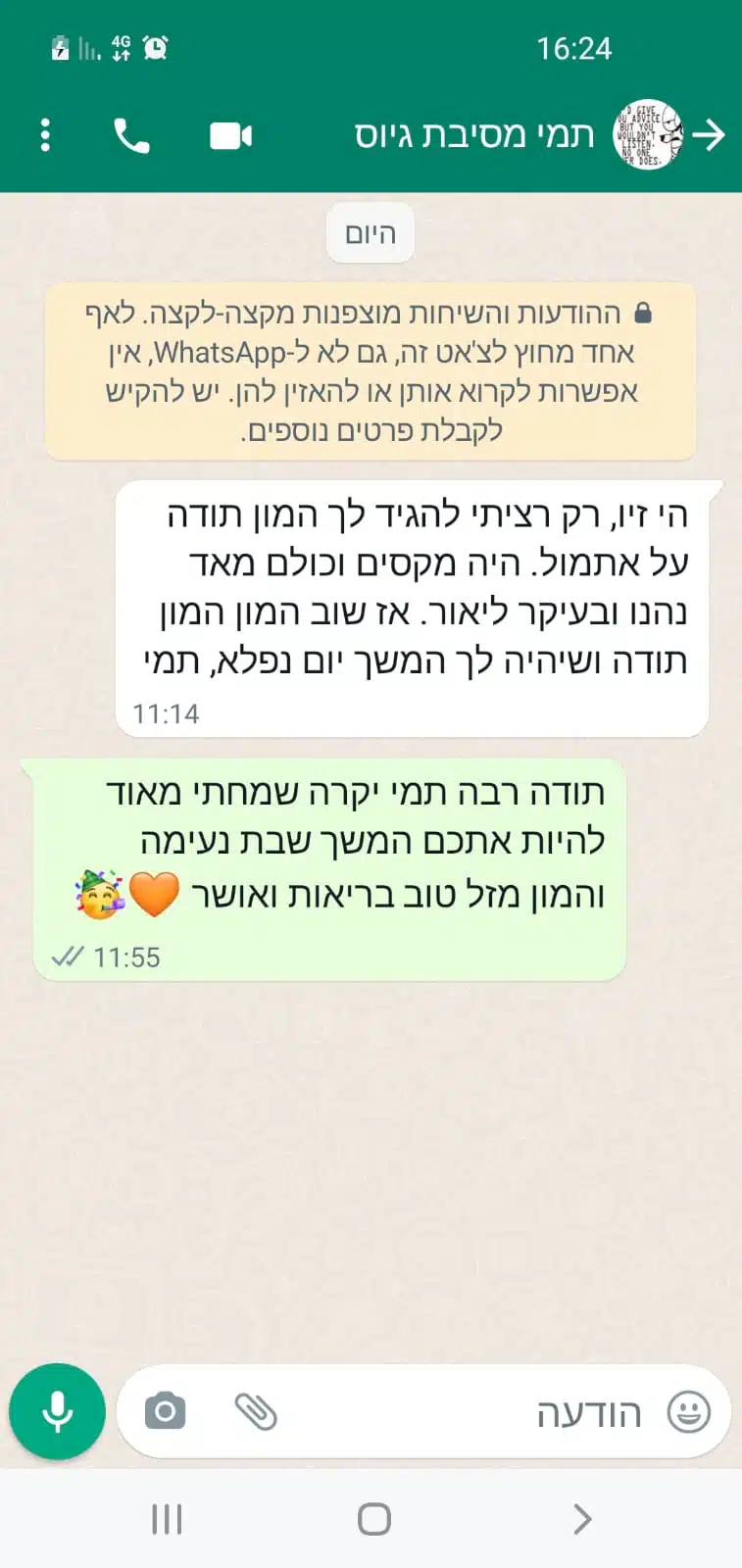
Task: Open recent apps from the navigation bar
Action: pos(168,1519)
